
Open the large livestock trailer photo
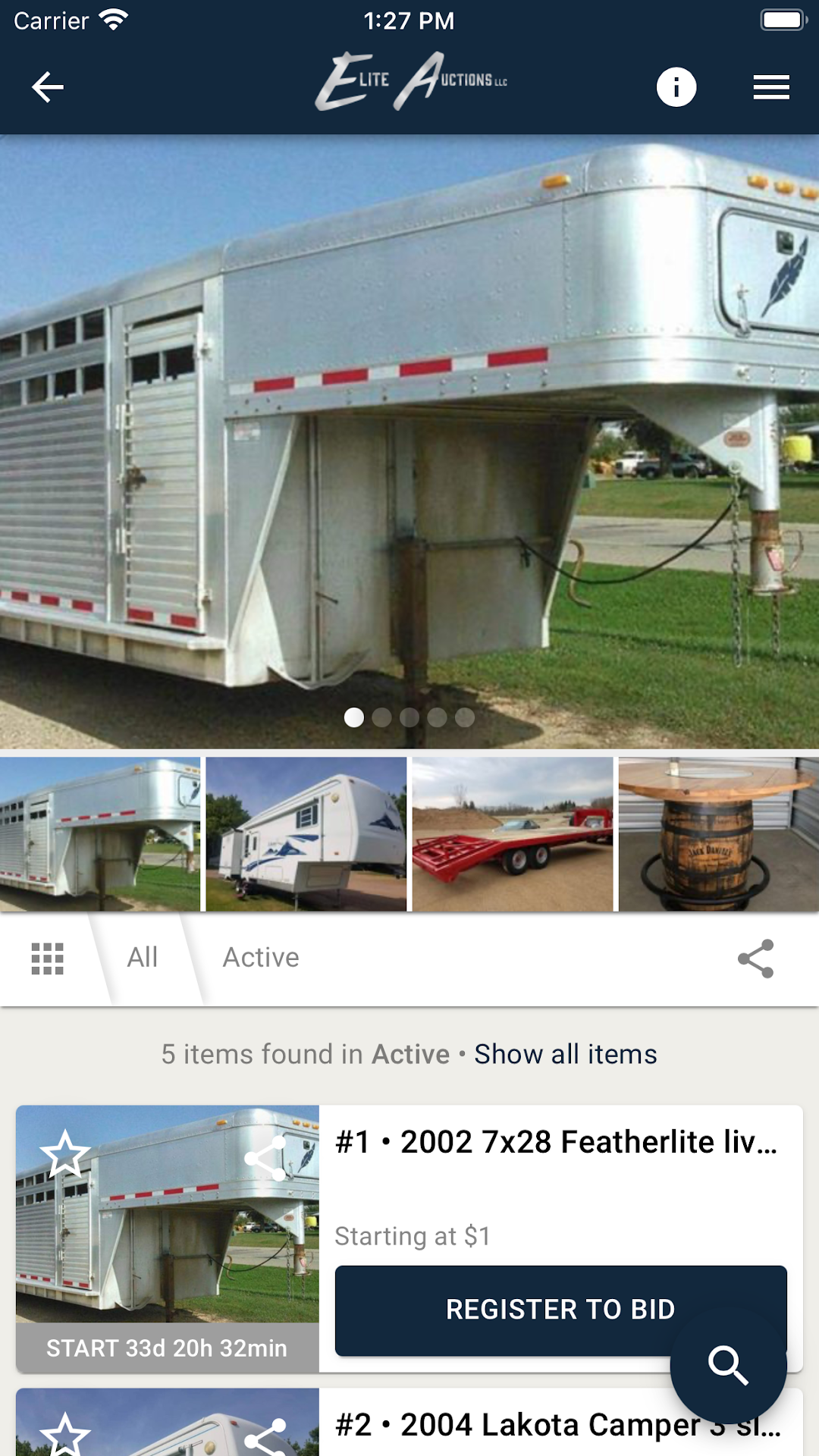pyautogui.click(x=409, y=440)
